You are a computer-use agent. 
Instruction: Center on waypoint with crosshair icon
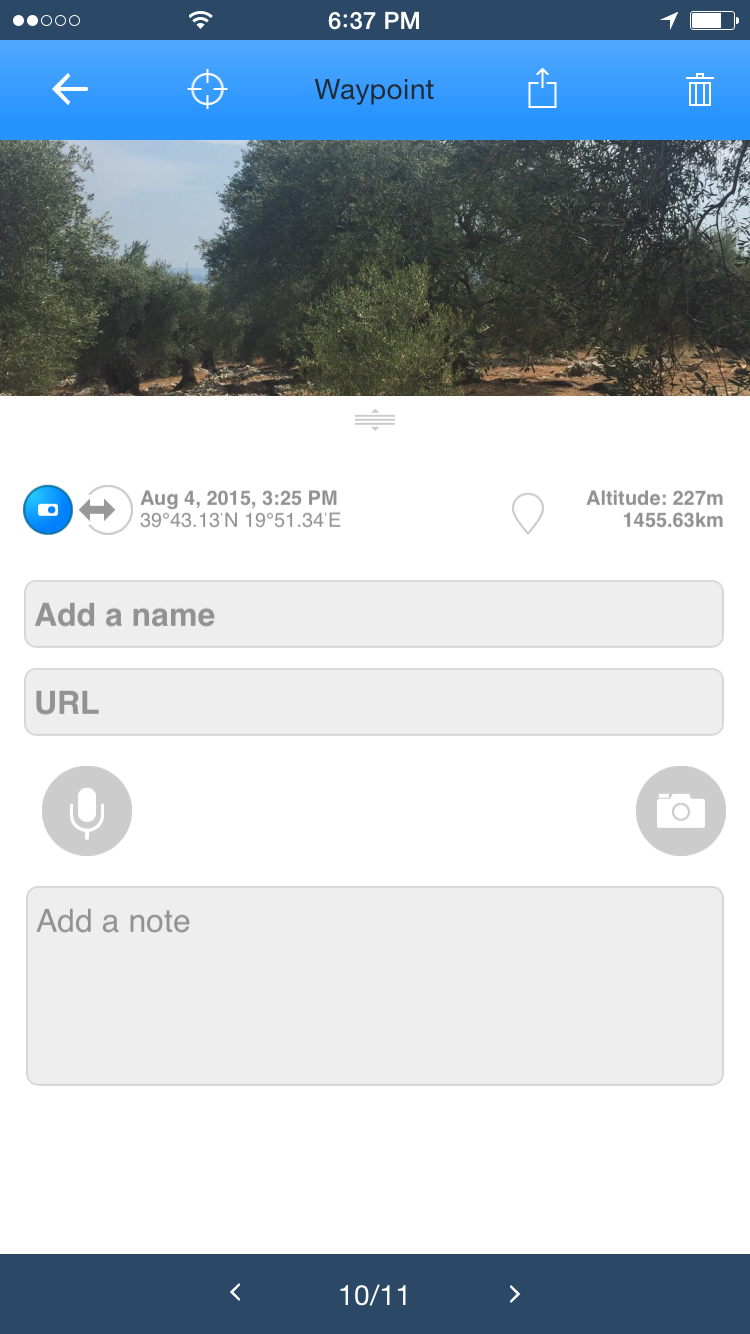click(207, 90)
